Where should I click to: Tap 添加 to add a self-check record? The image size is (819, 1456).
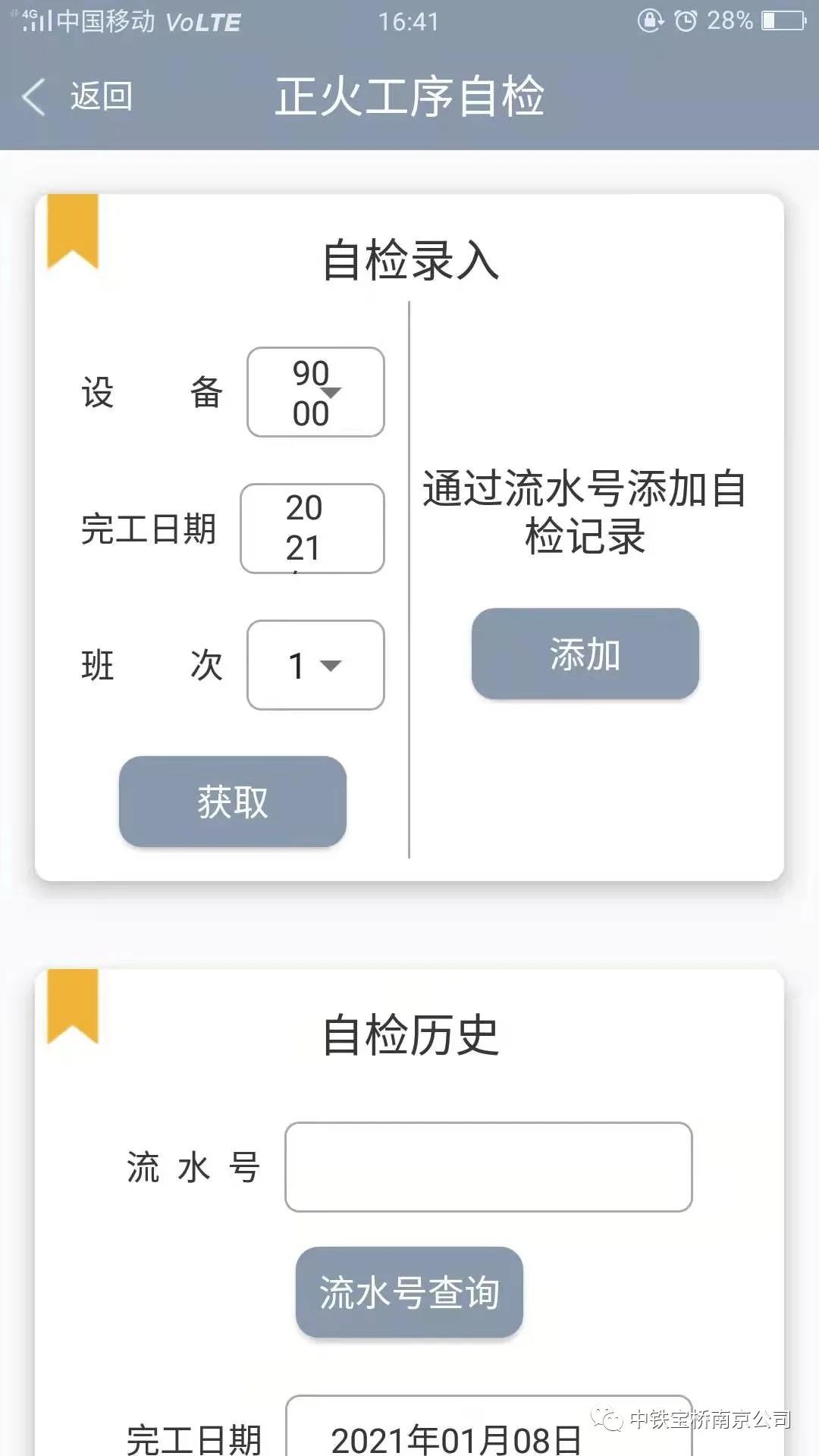click(x=585, y=654)
